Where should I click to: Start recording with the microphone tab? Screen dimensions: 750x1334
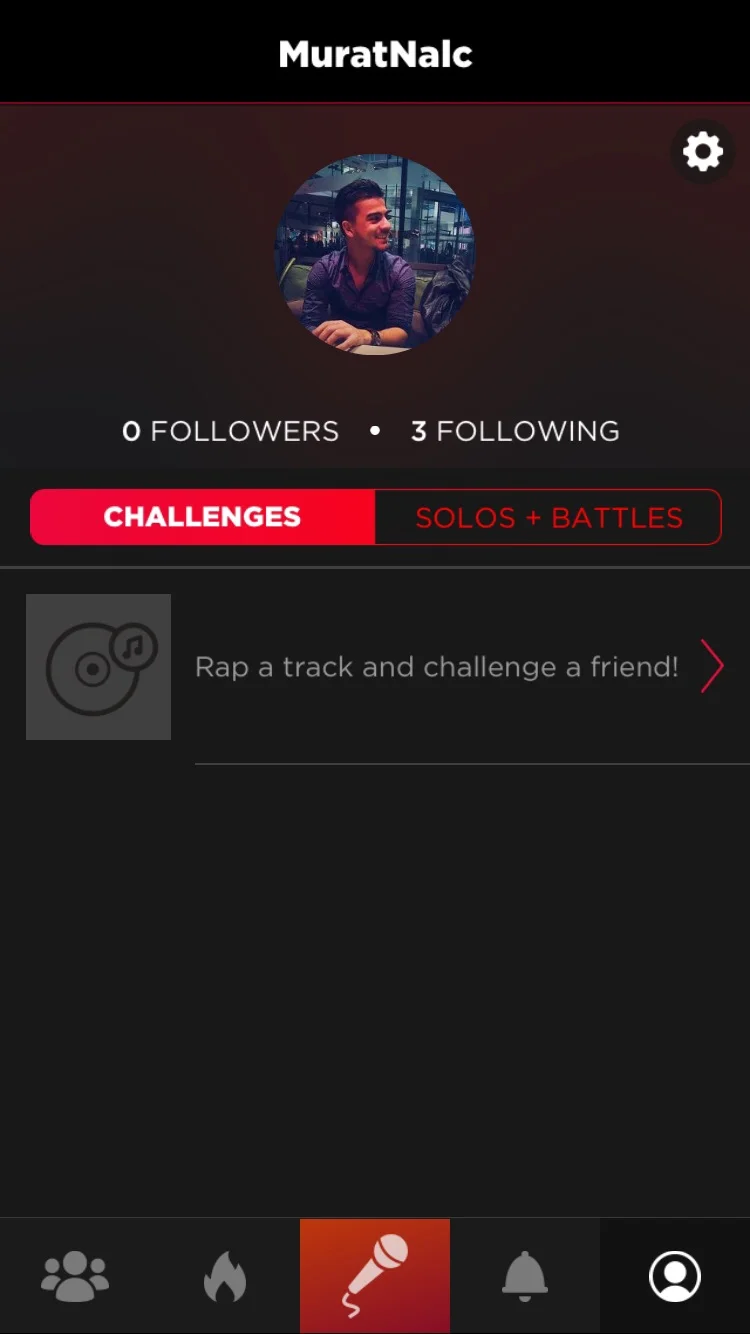375,1276
